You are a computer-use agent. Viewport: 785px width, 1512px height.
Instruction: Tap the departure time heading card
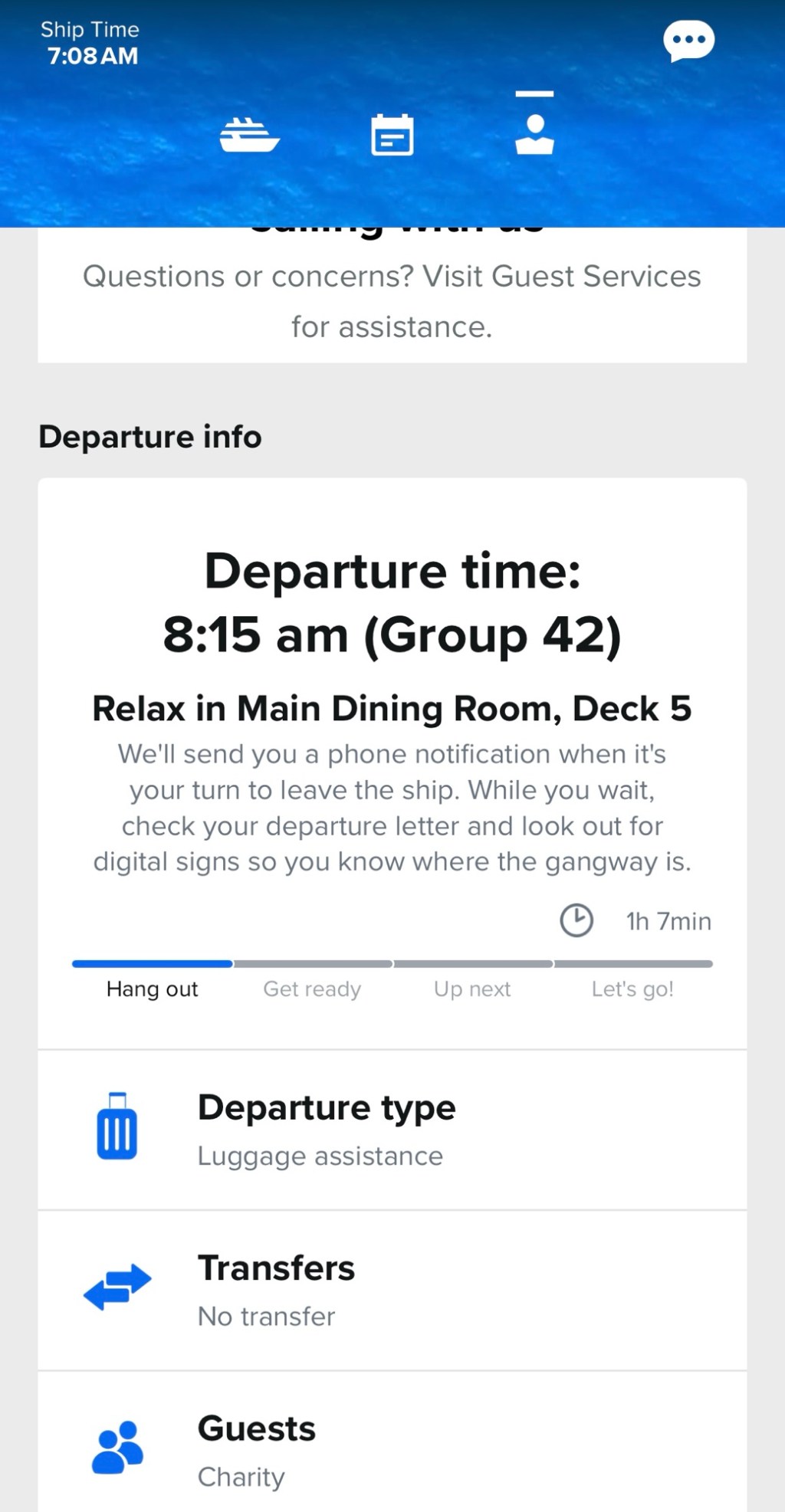point(392,602)
